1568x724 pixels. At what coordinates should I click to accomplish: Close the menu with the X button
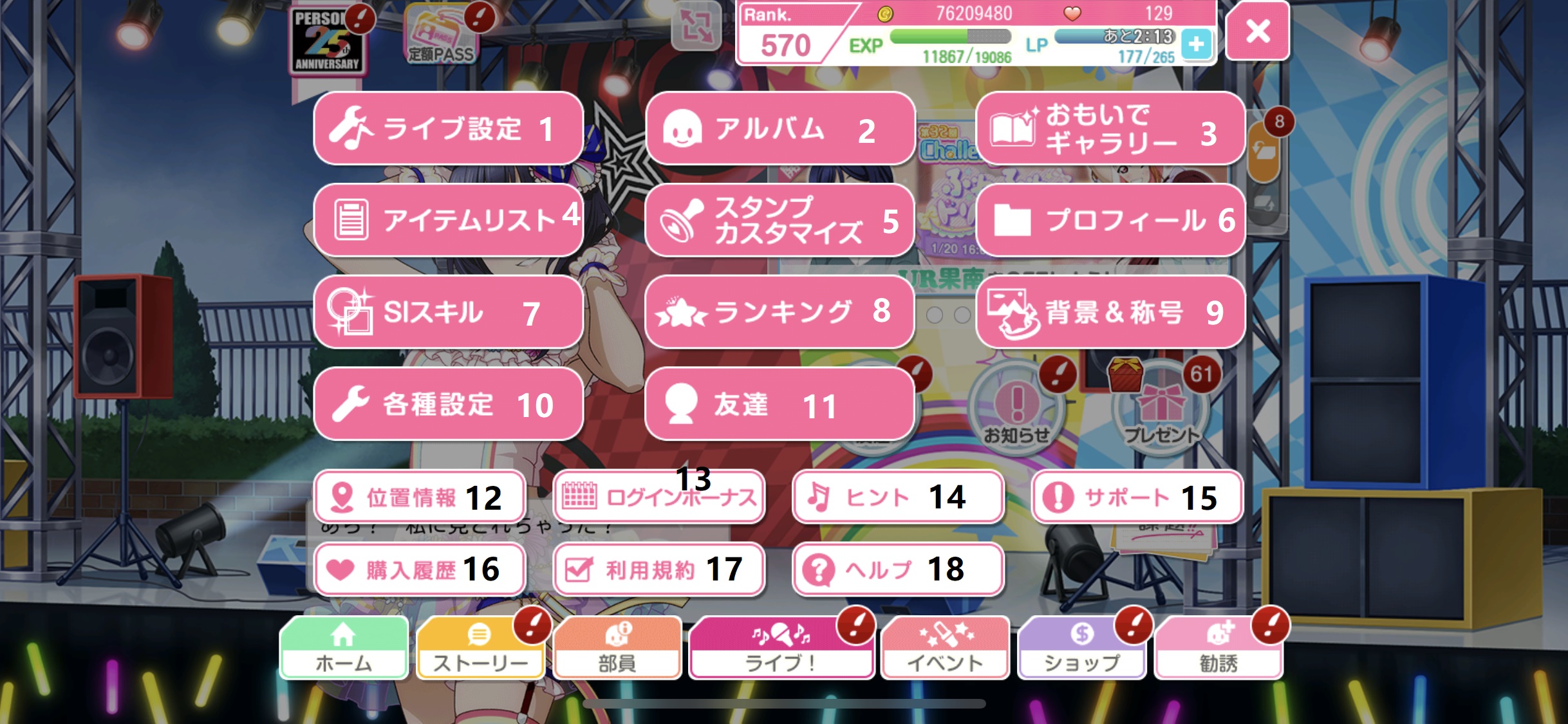[1257, 31]
